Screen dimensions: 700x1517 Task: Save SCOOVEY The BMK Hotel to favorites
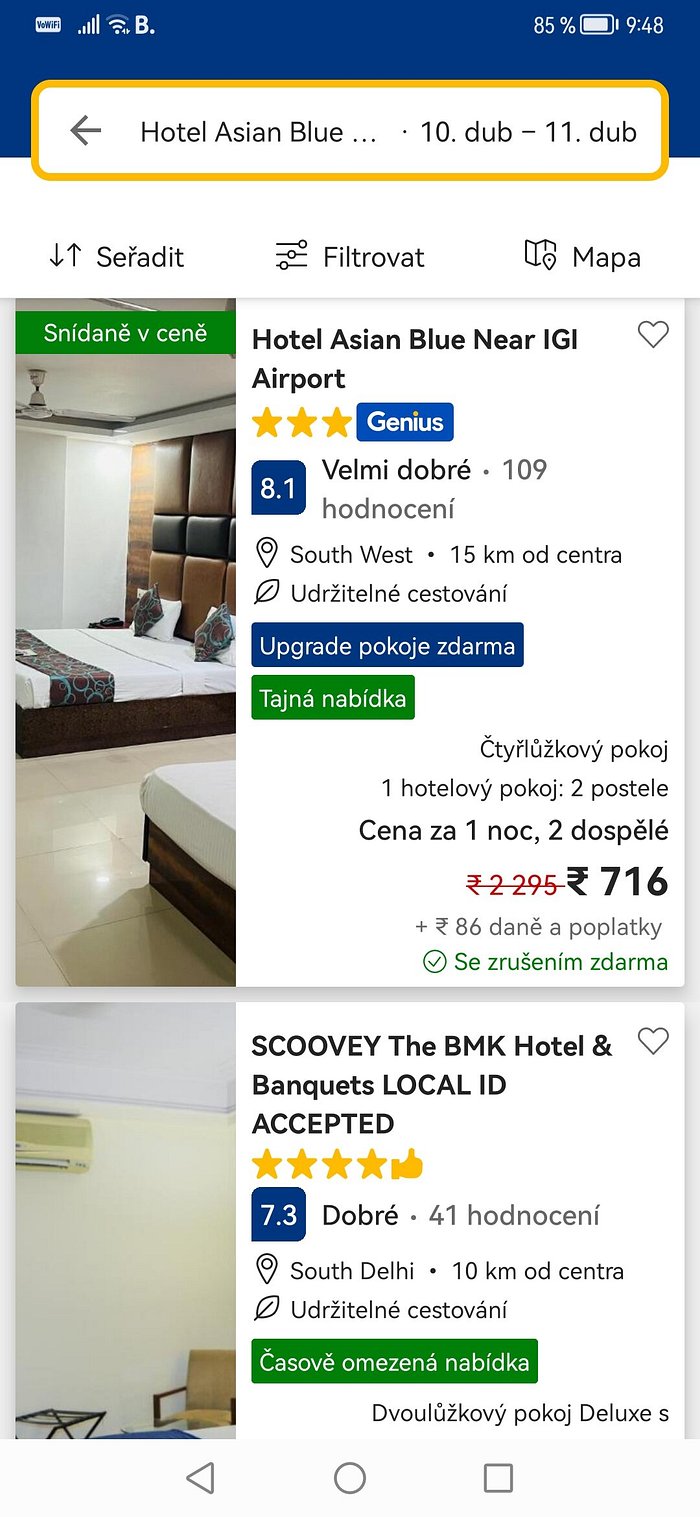(653, 1042)
